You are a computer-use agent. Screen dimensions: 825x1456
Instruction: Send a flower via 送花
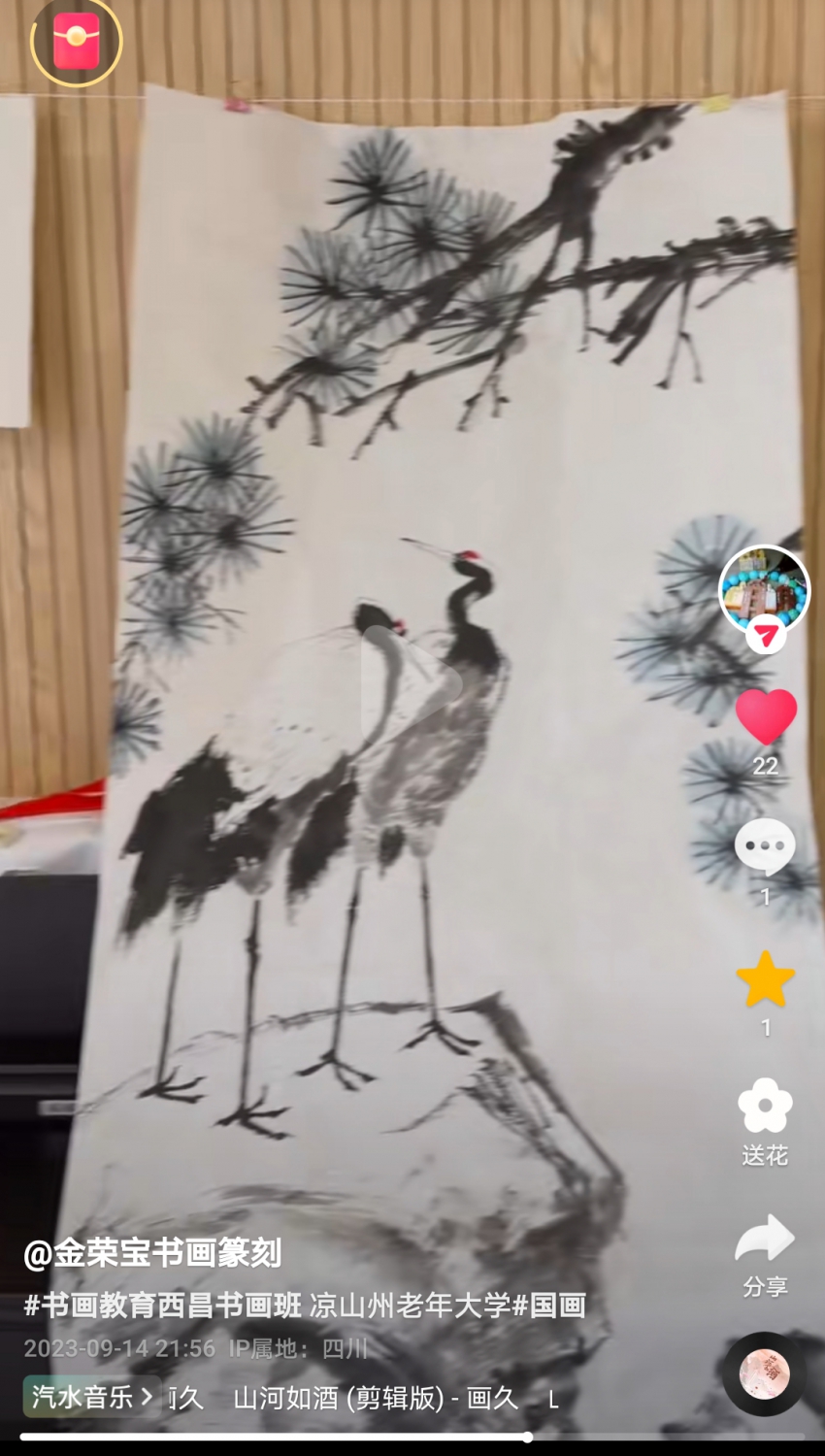[765, 1109]
